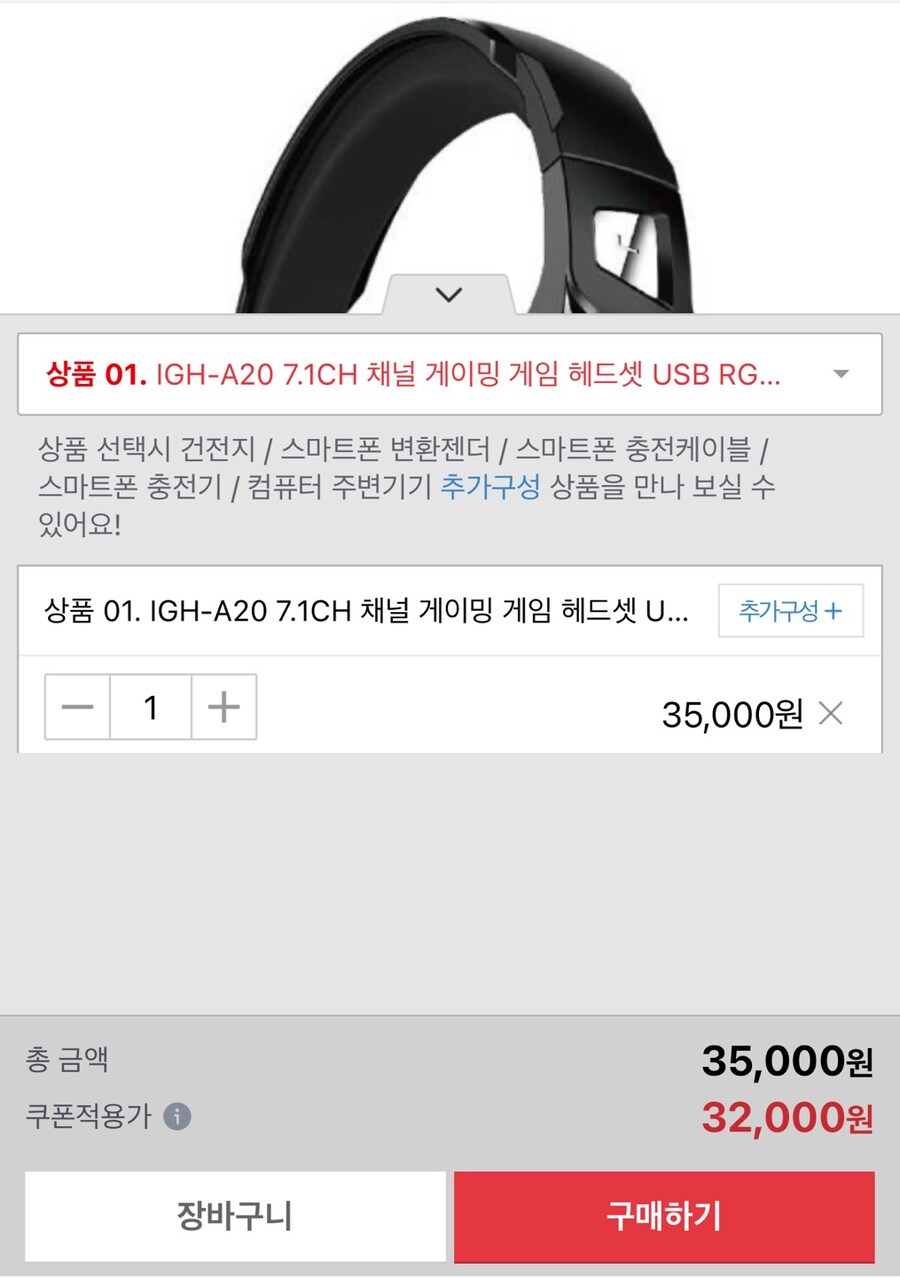
Task: Select the quantity input field showing 1
Action: [x=149, y=707]
